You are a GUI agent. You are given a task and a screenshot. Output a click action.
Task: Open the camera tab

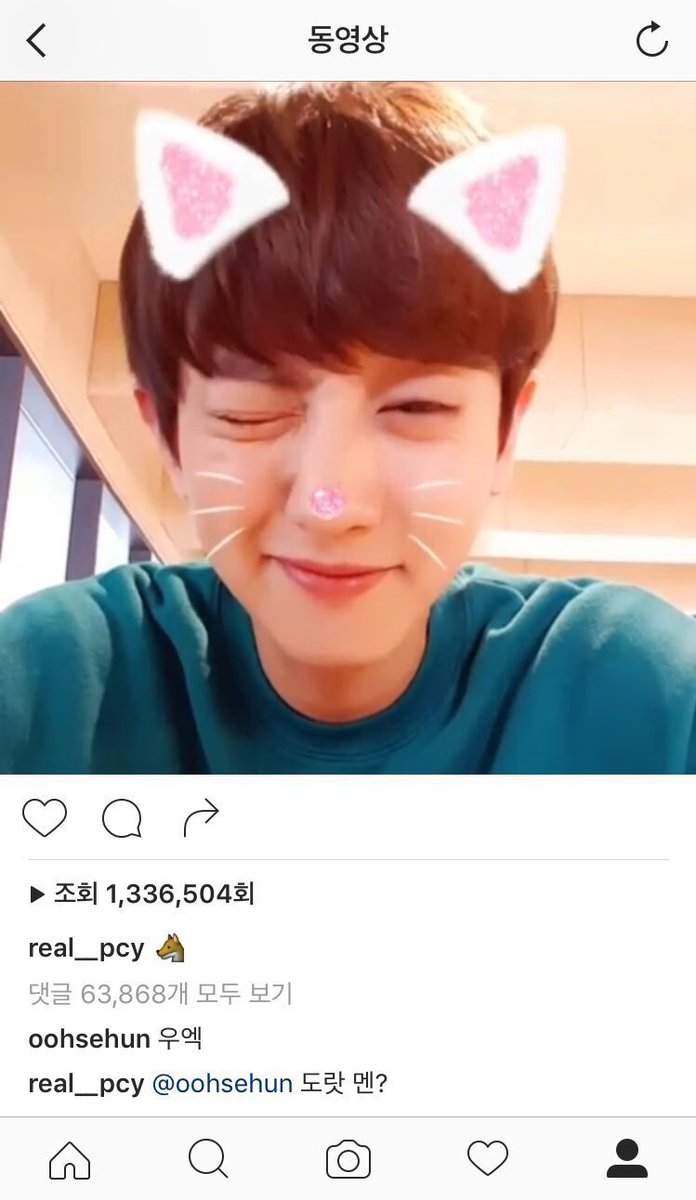(348, 1160)
